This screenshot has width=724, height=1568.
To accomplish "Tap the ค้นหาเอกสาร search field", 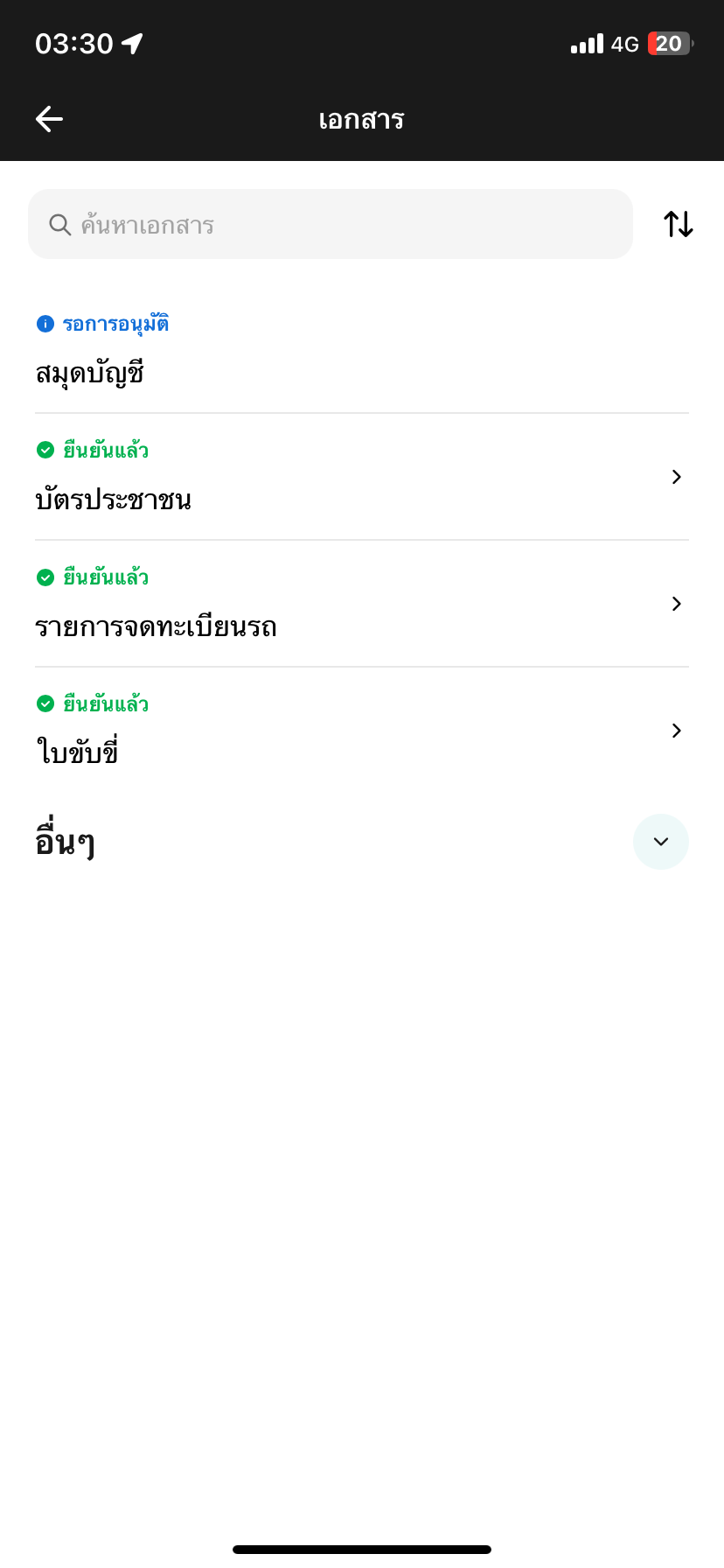I will click(x=331, y=225).
